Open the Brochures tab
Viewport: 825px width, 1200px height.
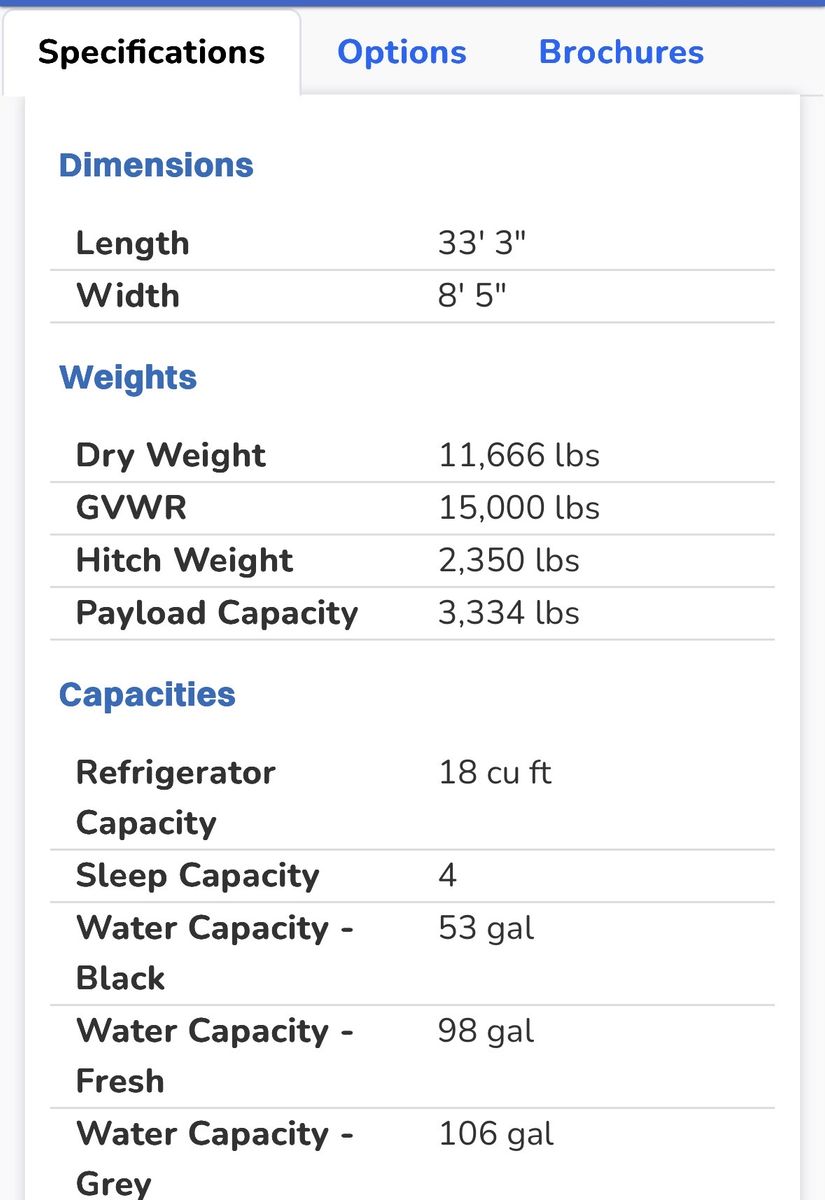pos(621,52)
